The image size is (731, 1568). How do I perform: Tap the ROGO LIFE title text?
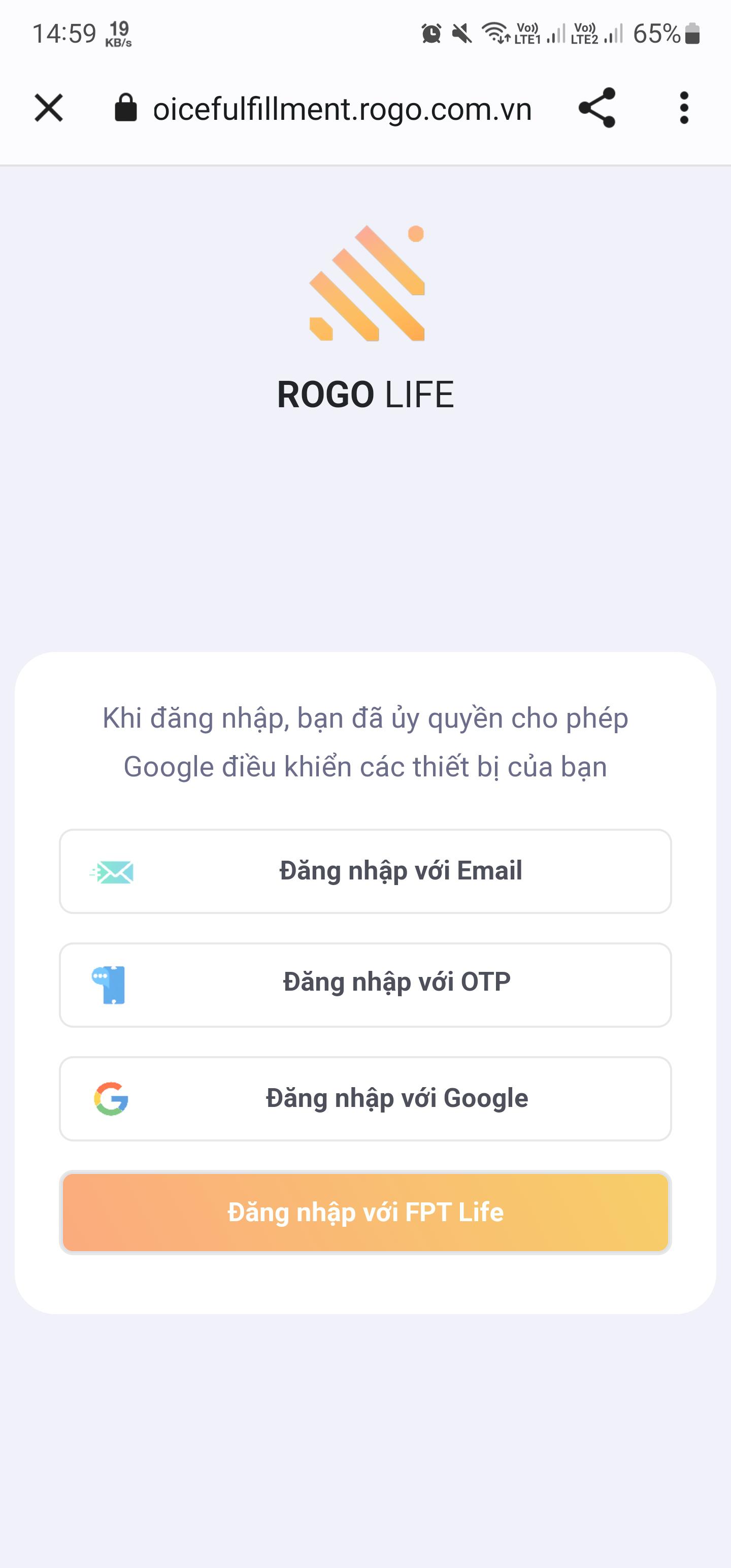[x=365, y=396]
